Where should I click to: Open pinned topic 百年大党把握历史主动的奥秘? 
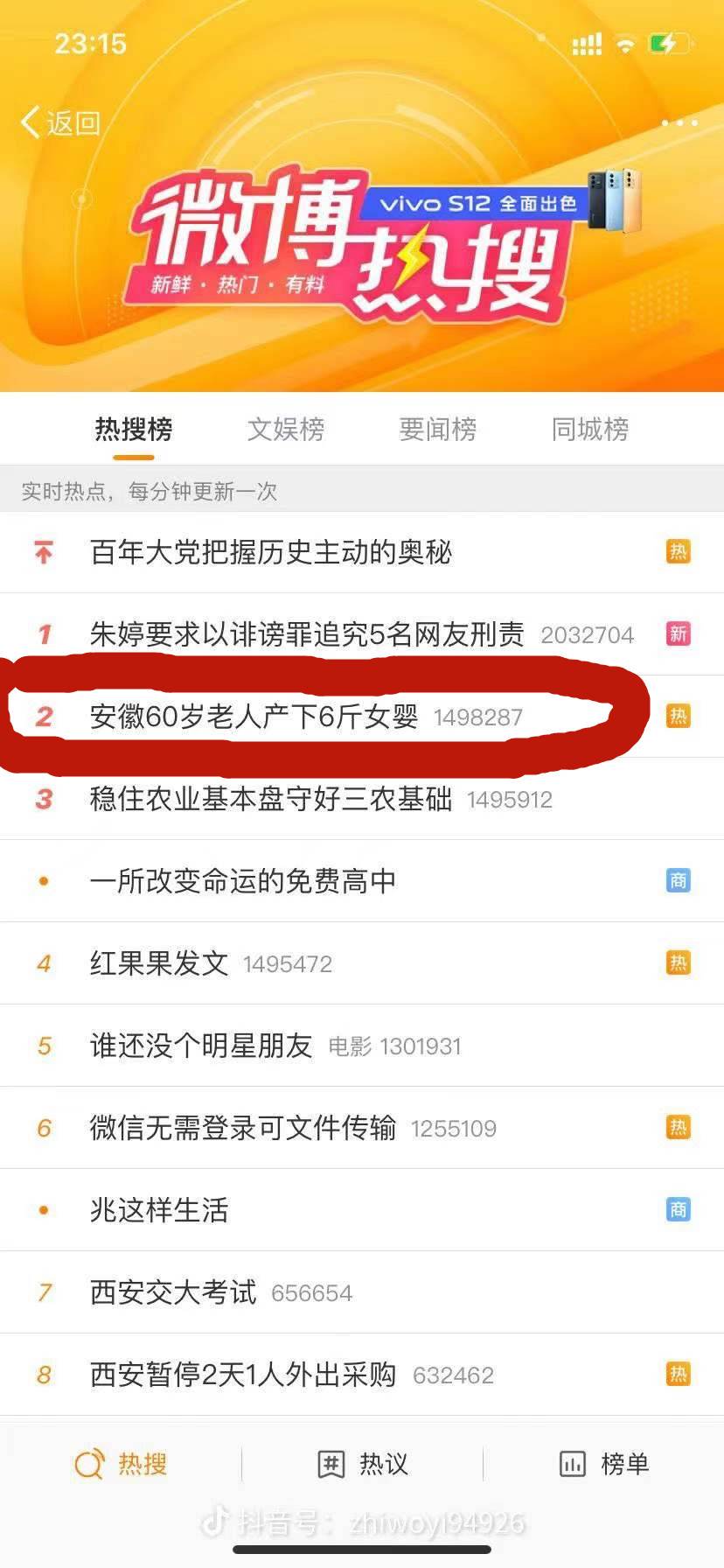click(x=271, y=552)
